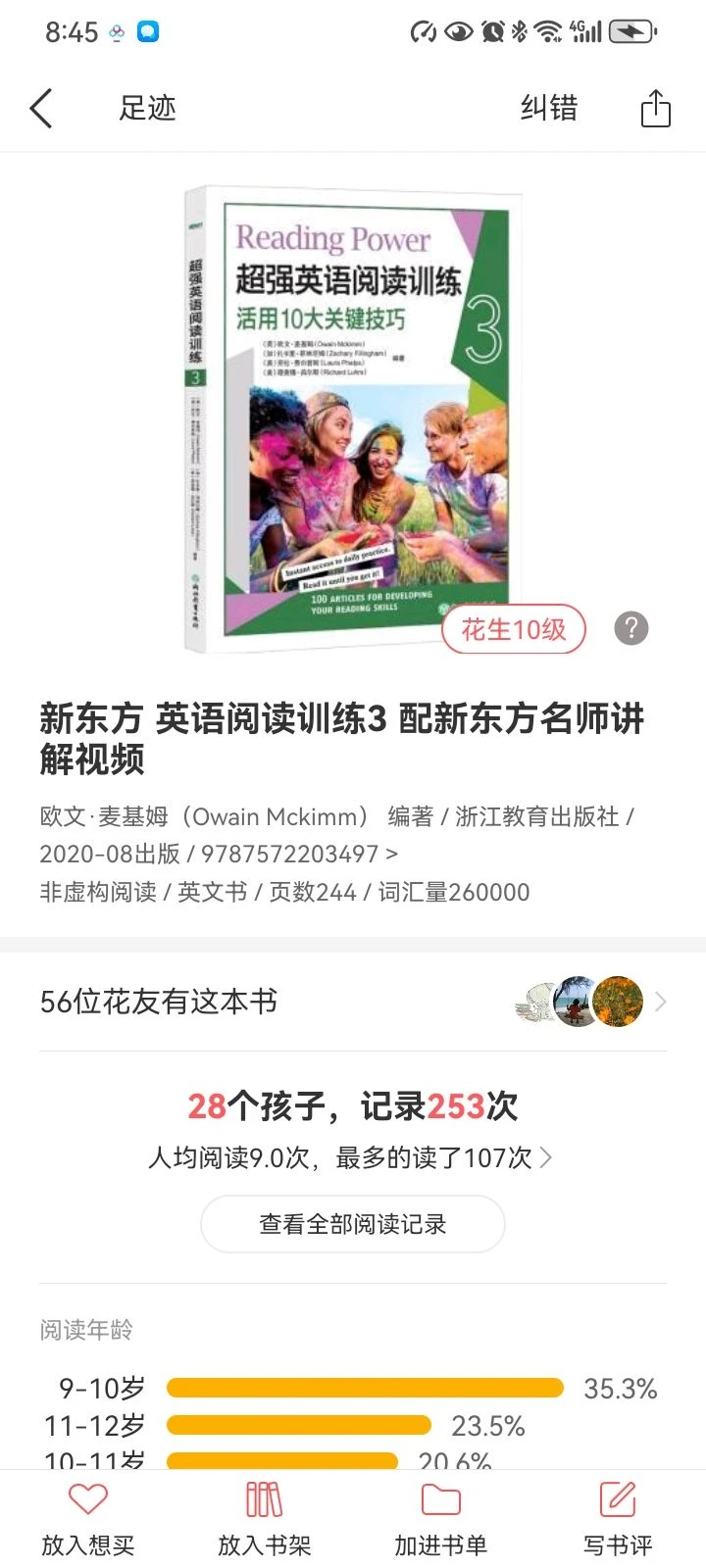Image resolution: width=706 pixels, height=1568 pixels.
Task: View the 56 花友 who own this book
Action: point(353,1002)
